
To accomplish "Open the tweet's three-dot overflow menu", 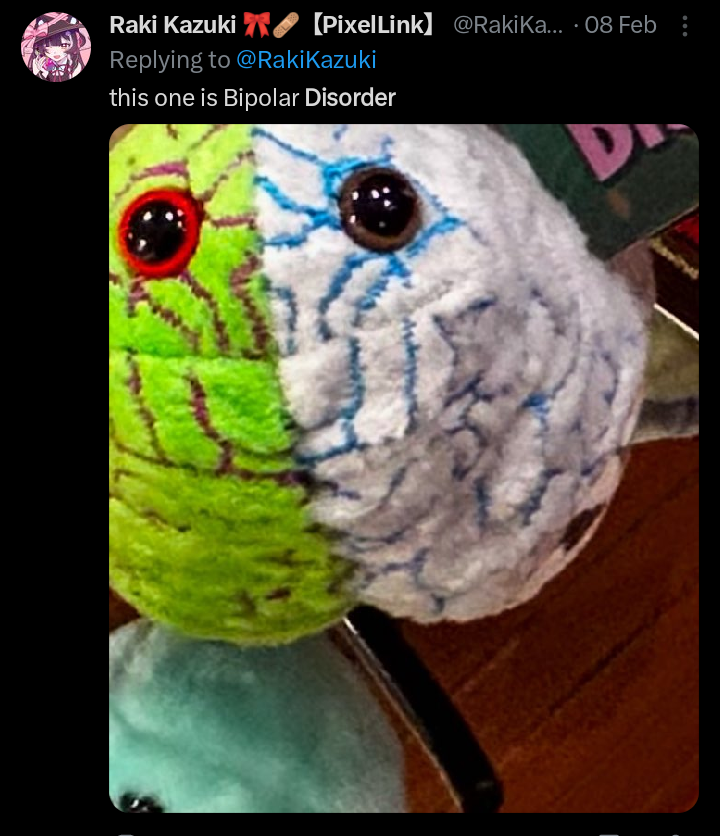I will pos(684,26).
